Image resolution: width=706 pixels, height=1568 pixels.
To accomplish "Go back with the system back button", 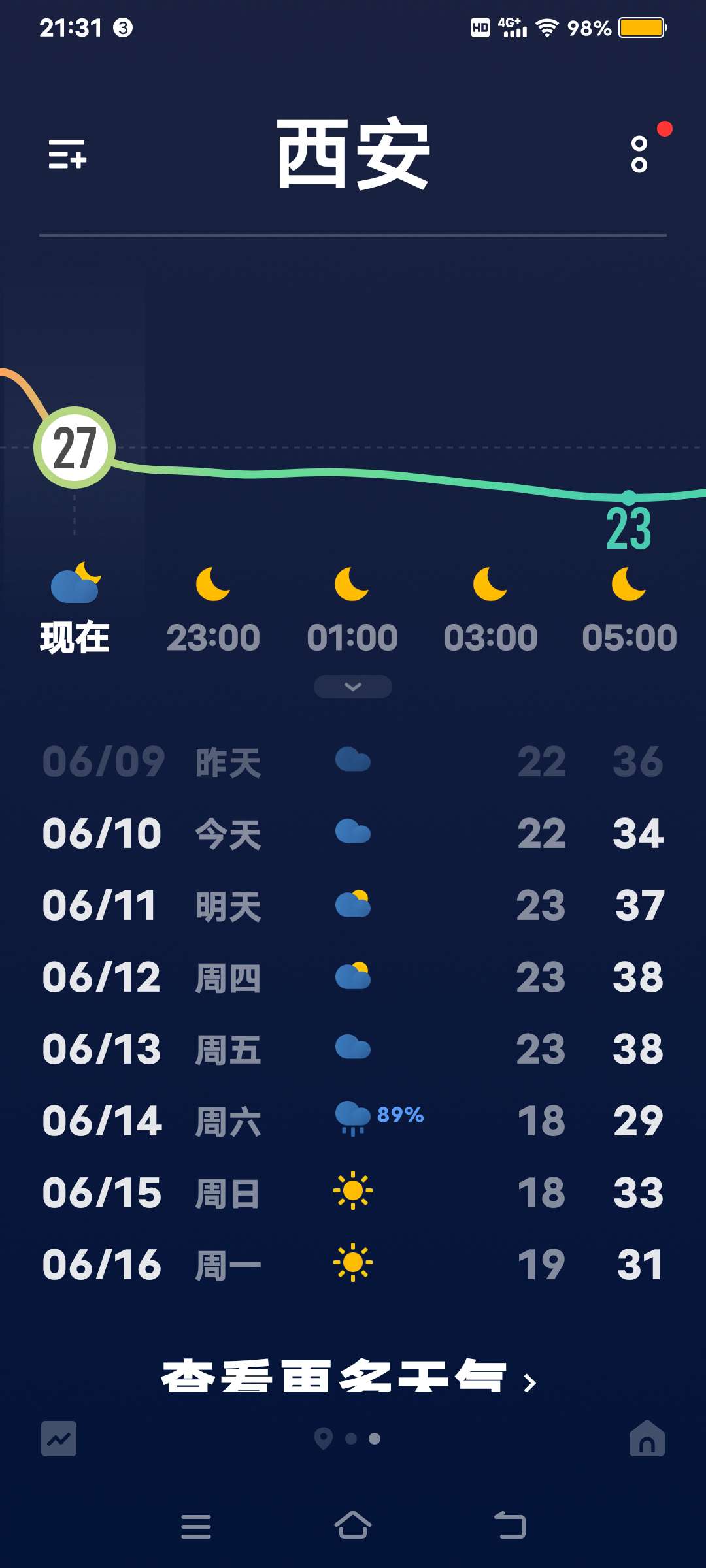I will point(510,1526).
